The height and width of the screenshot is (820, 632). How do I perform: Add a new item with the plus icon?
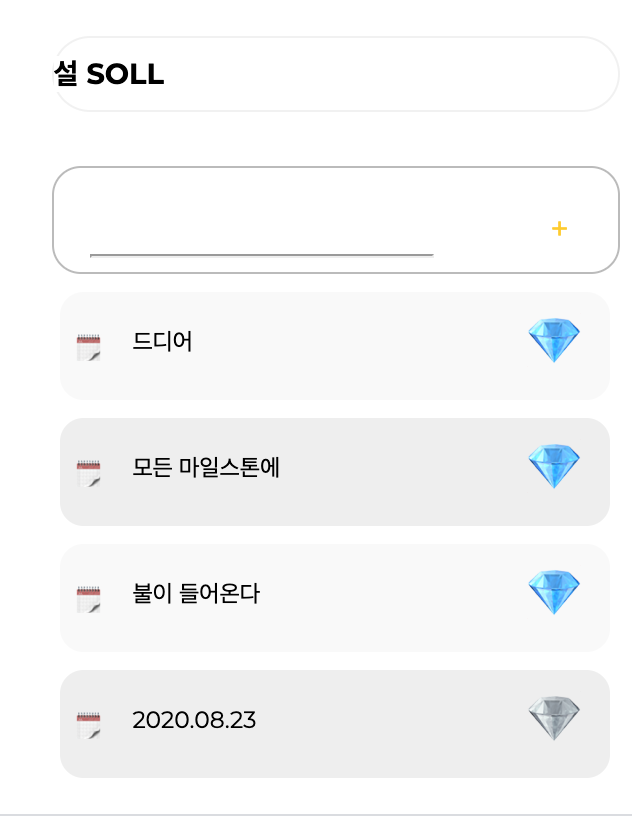click(559, 229)
